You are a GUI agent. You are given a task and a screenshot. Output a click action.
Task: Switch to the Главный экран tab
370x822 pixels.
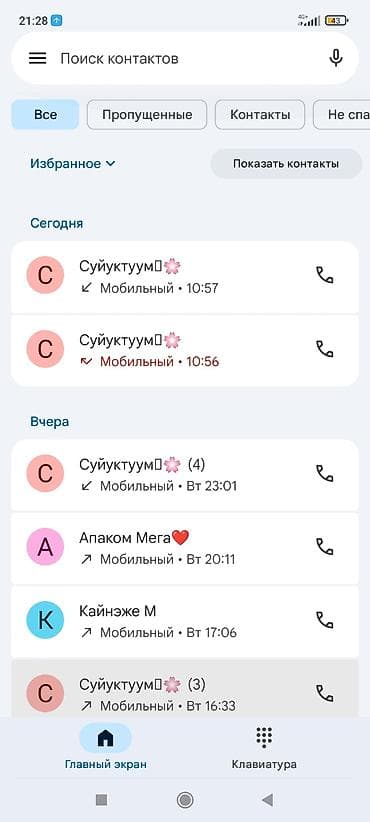pos(105,748)
